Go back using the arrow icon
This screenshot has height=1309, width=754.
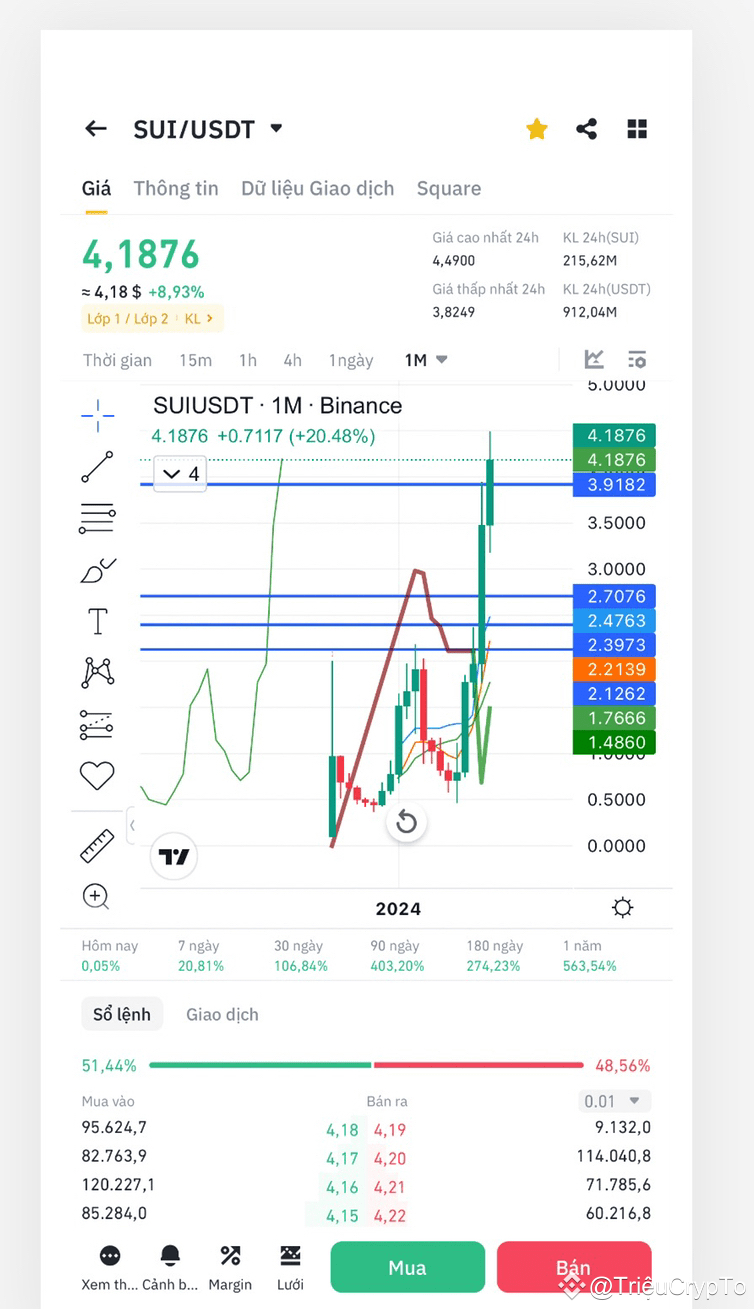pos(96,129)
